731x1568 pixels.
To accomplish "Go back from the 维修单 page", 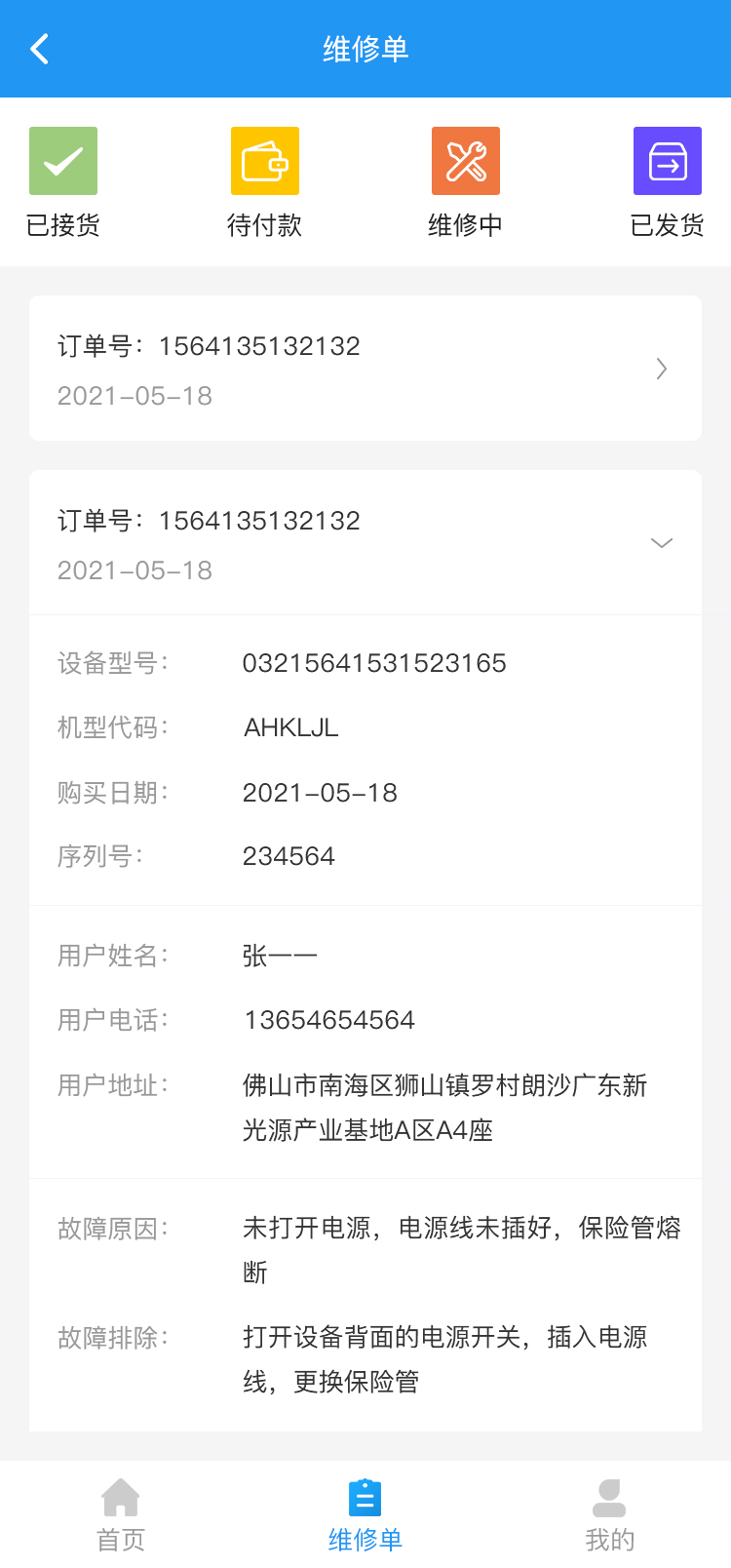I will click(x=39, y=49).
